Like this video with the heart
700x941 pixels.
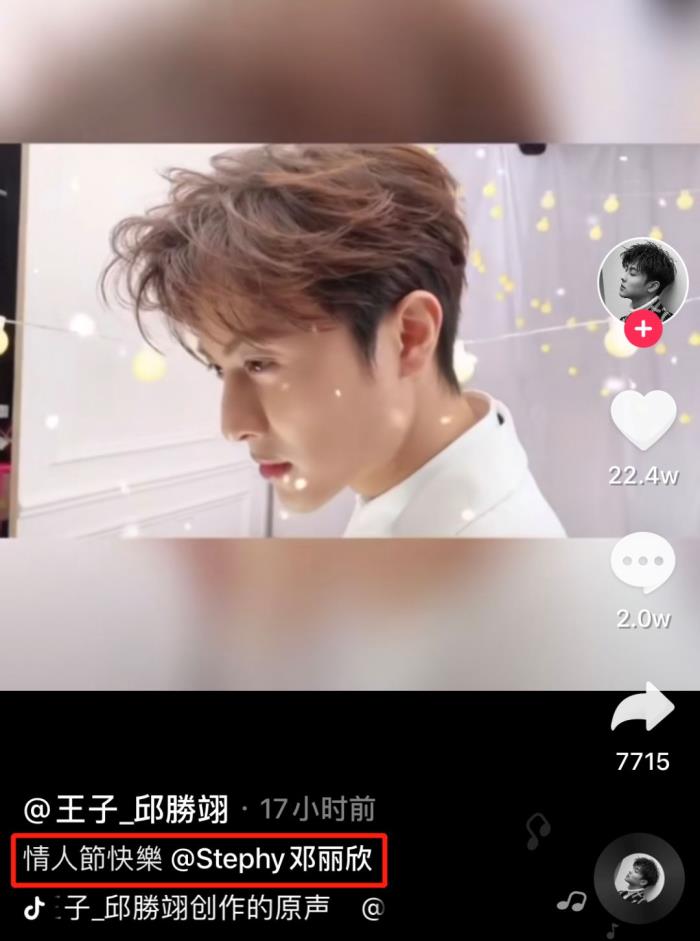[643, 419]
